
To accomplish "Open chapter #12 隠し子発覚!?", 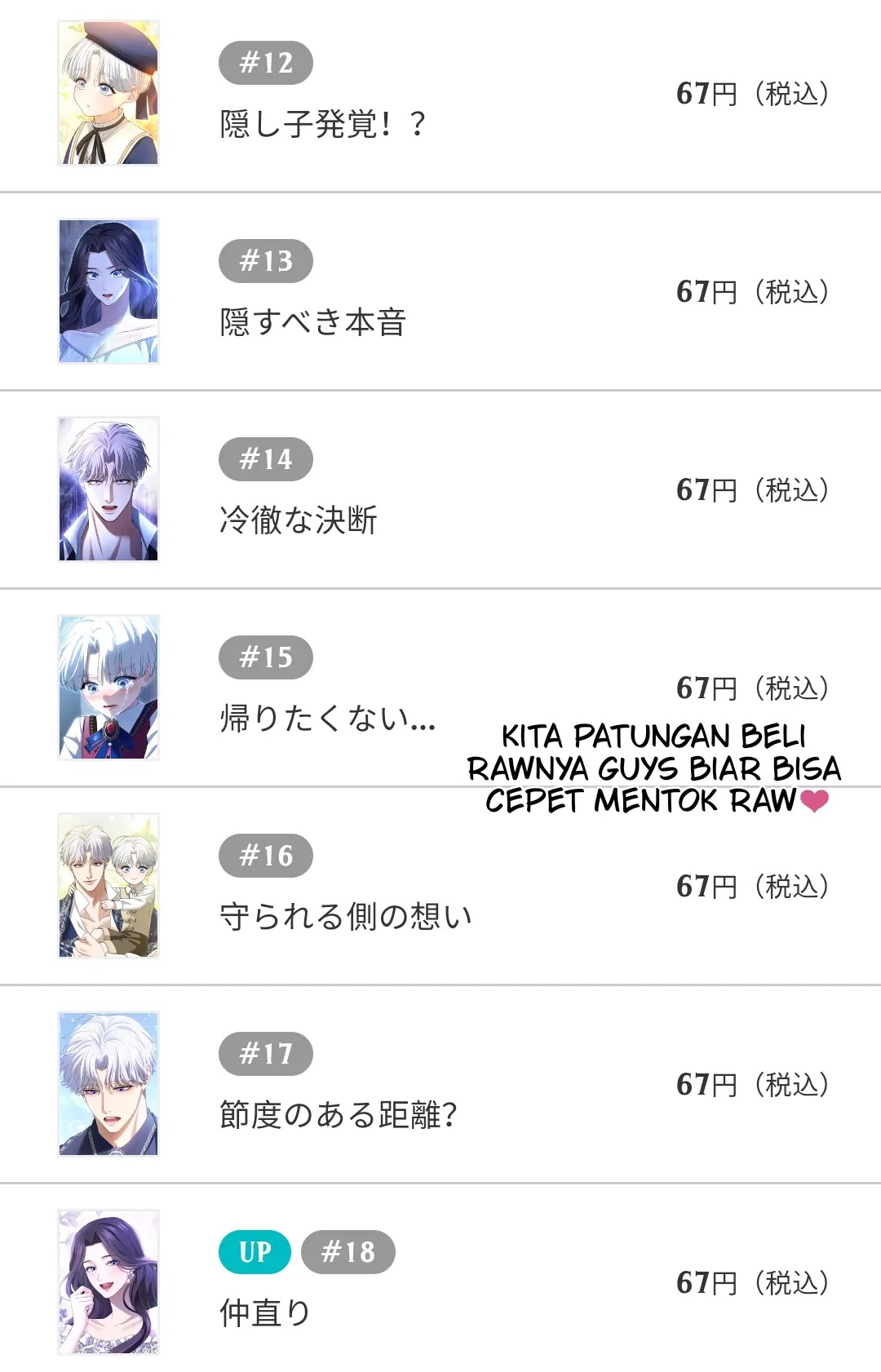I will pos(323,124).
